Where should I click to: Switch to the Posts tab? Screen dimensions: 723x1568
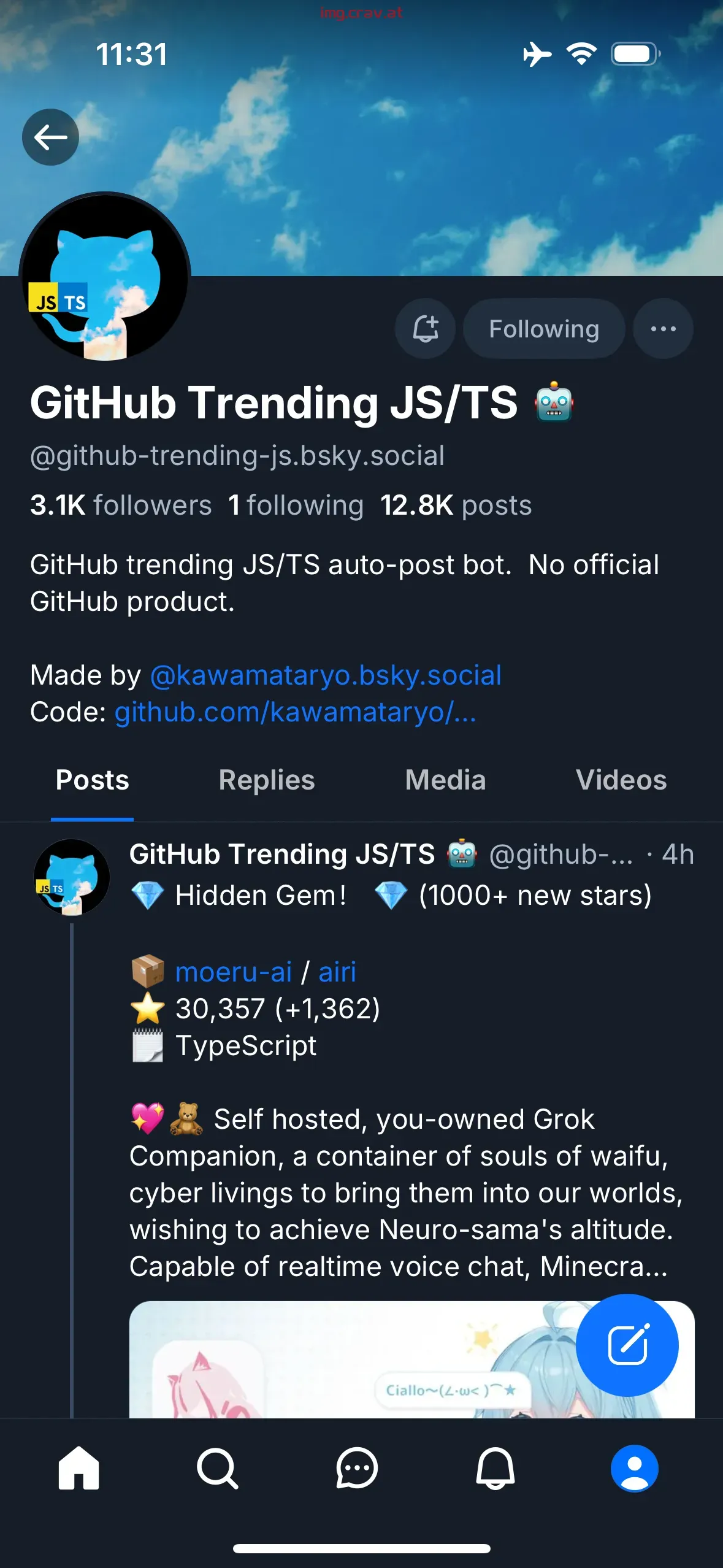click(92, 780)
